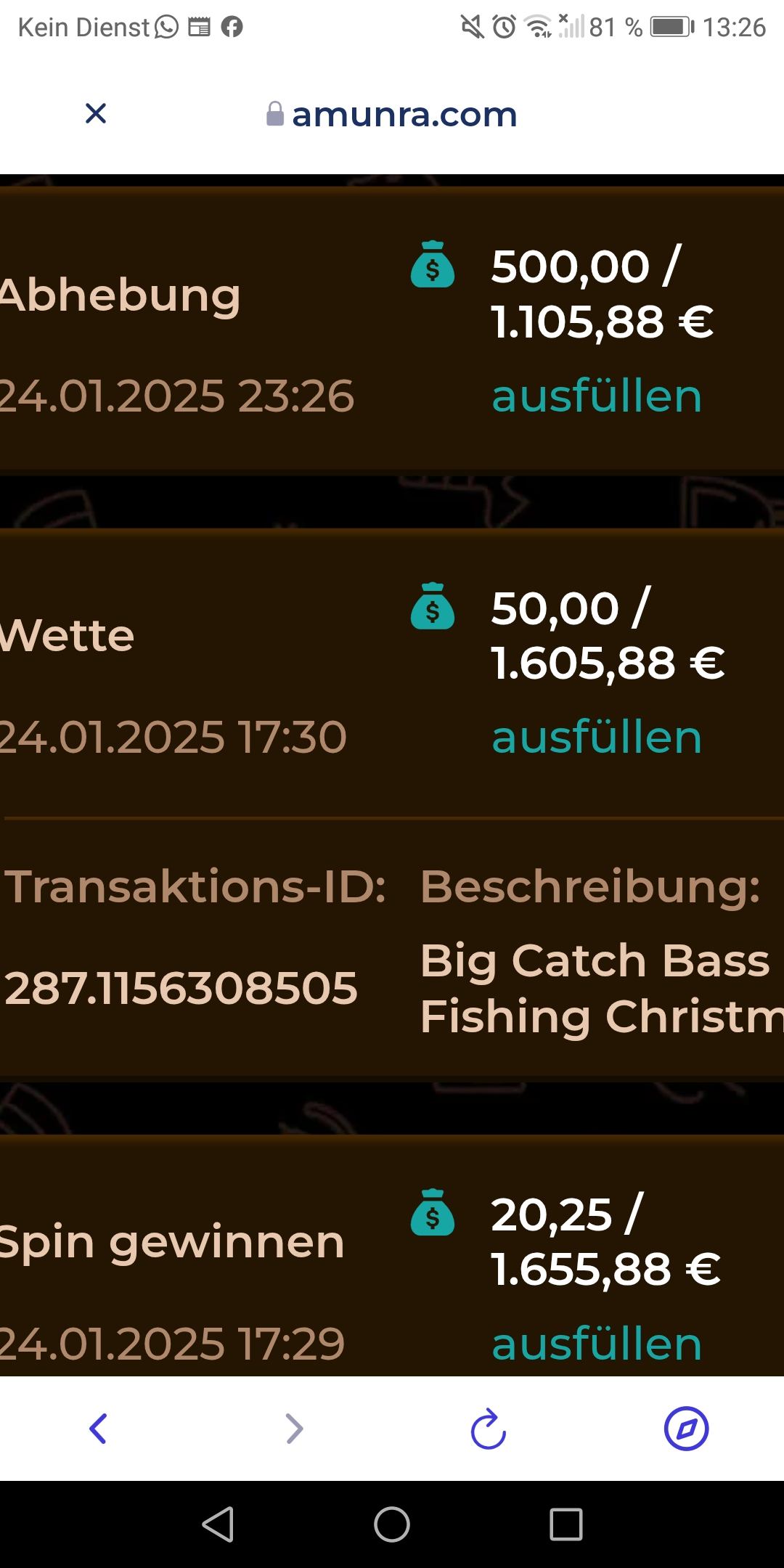Open the recent apps overview

[x=566, y=1524]
